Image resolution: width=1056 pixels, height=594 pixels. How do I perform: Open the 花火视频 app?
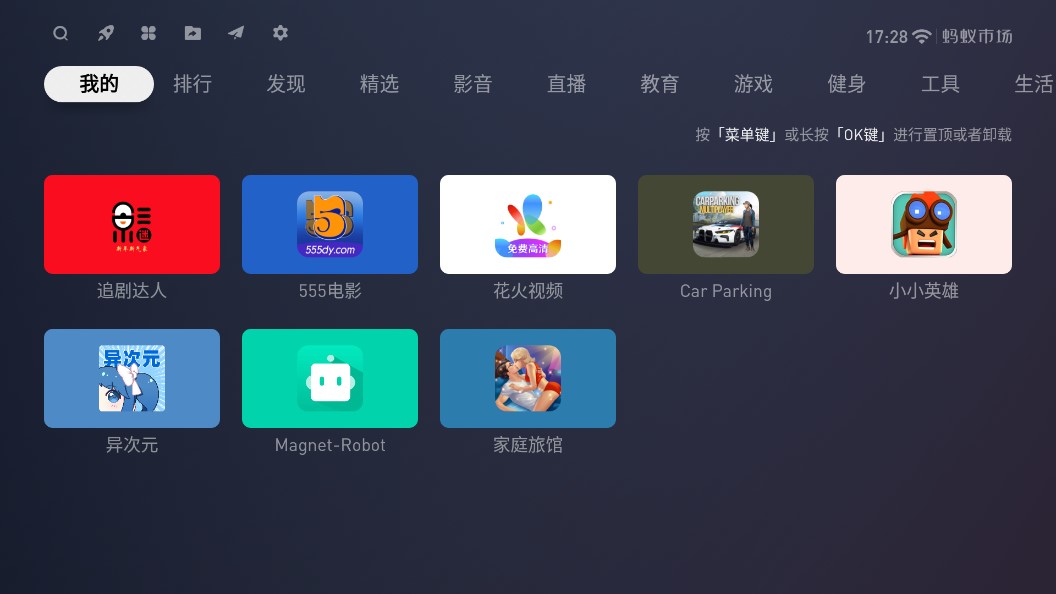click(x=528, y=225)
